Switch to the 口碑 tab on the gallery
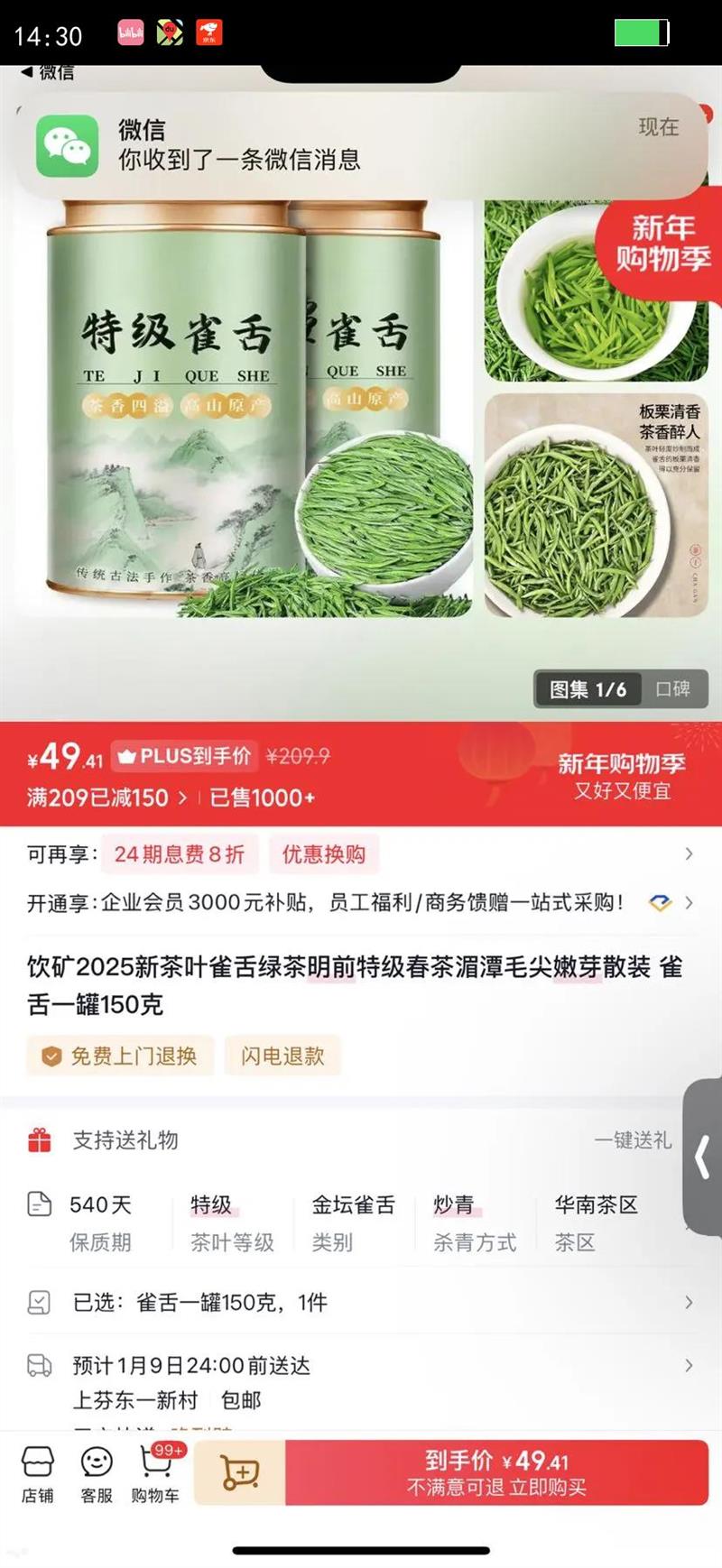 pyautogui.click(x=672, y=689)
